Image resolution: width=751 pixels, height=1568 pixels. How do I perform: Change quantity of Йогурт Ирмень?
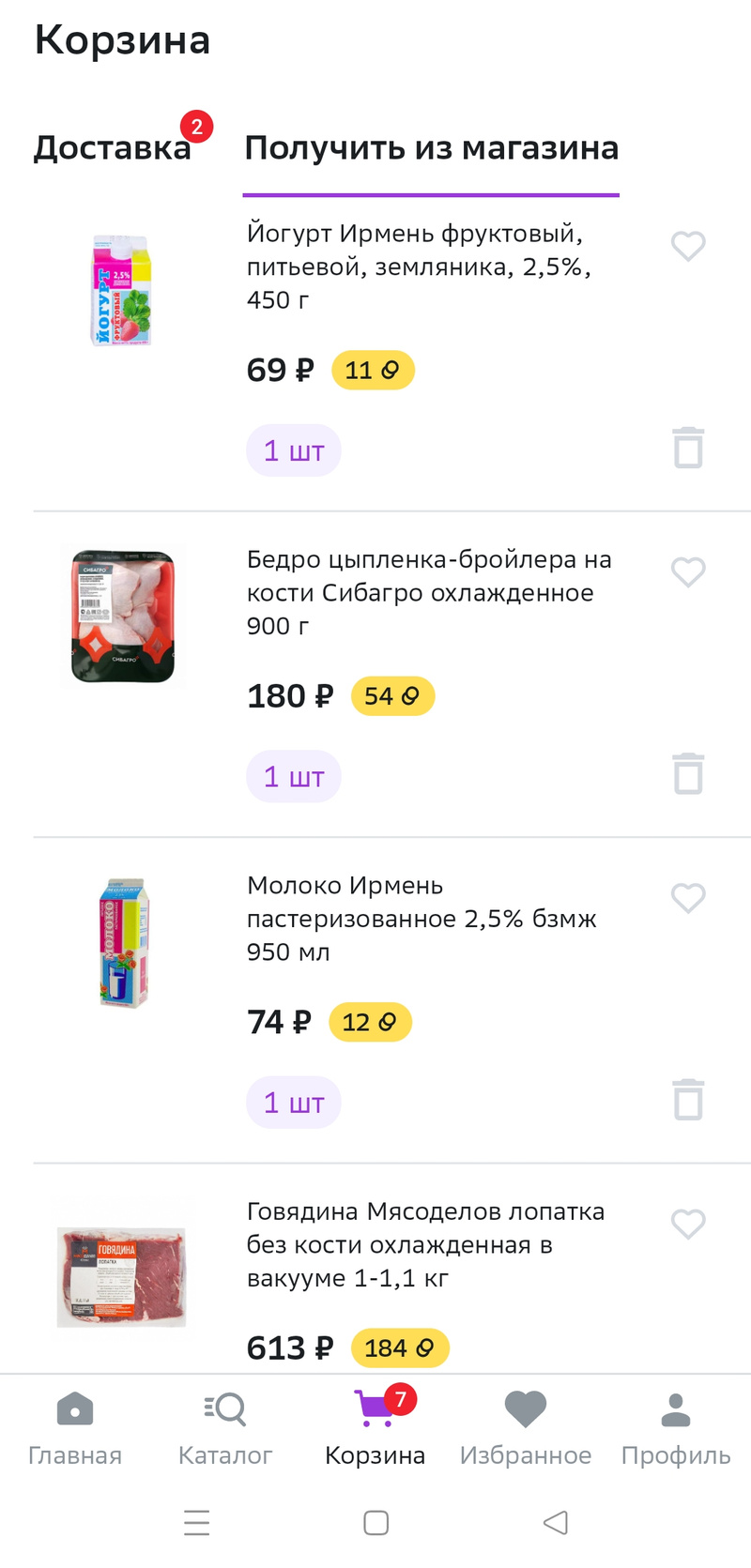[294, 451]
